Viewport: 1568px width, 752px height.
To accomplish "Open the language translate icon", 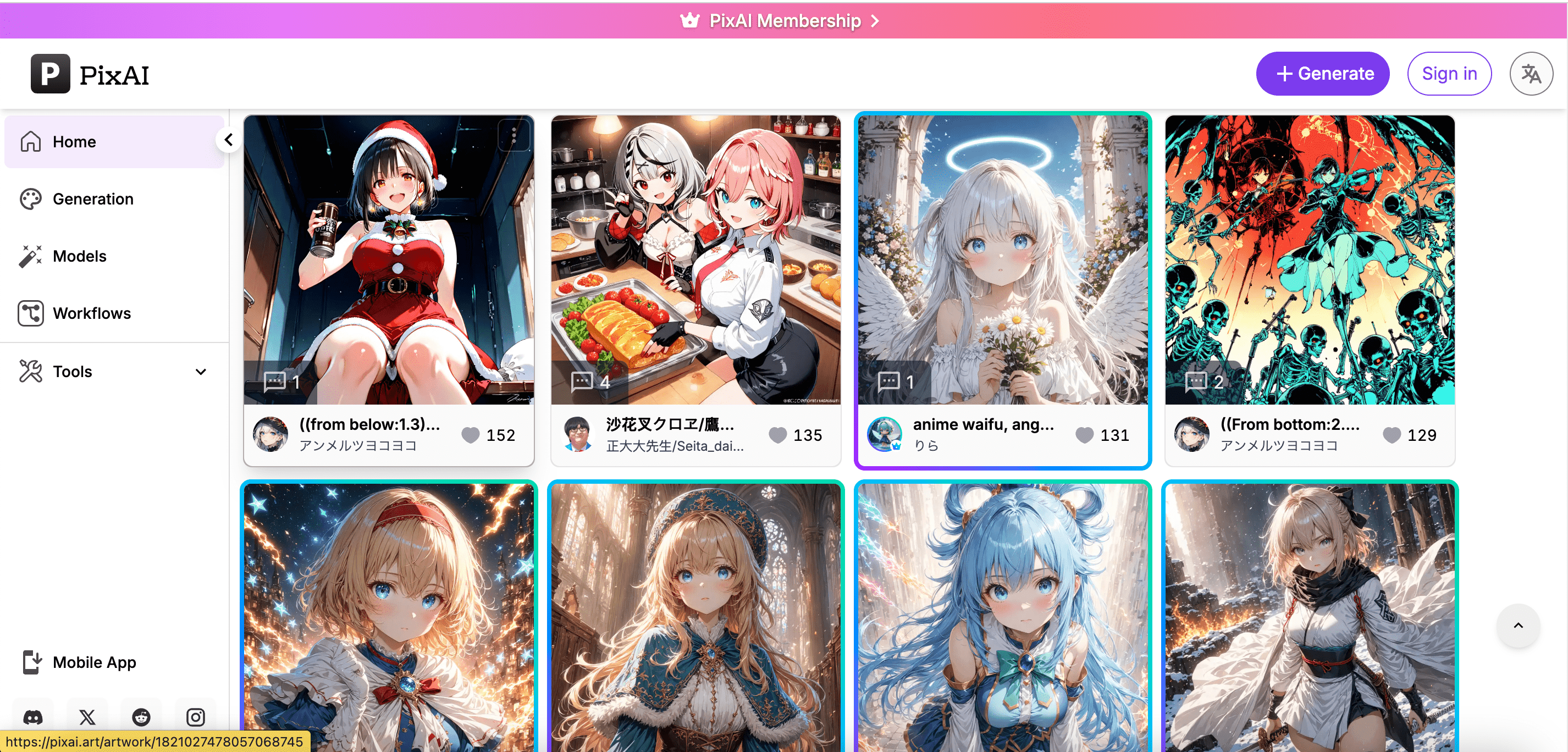I will [1530, 74].
